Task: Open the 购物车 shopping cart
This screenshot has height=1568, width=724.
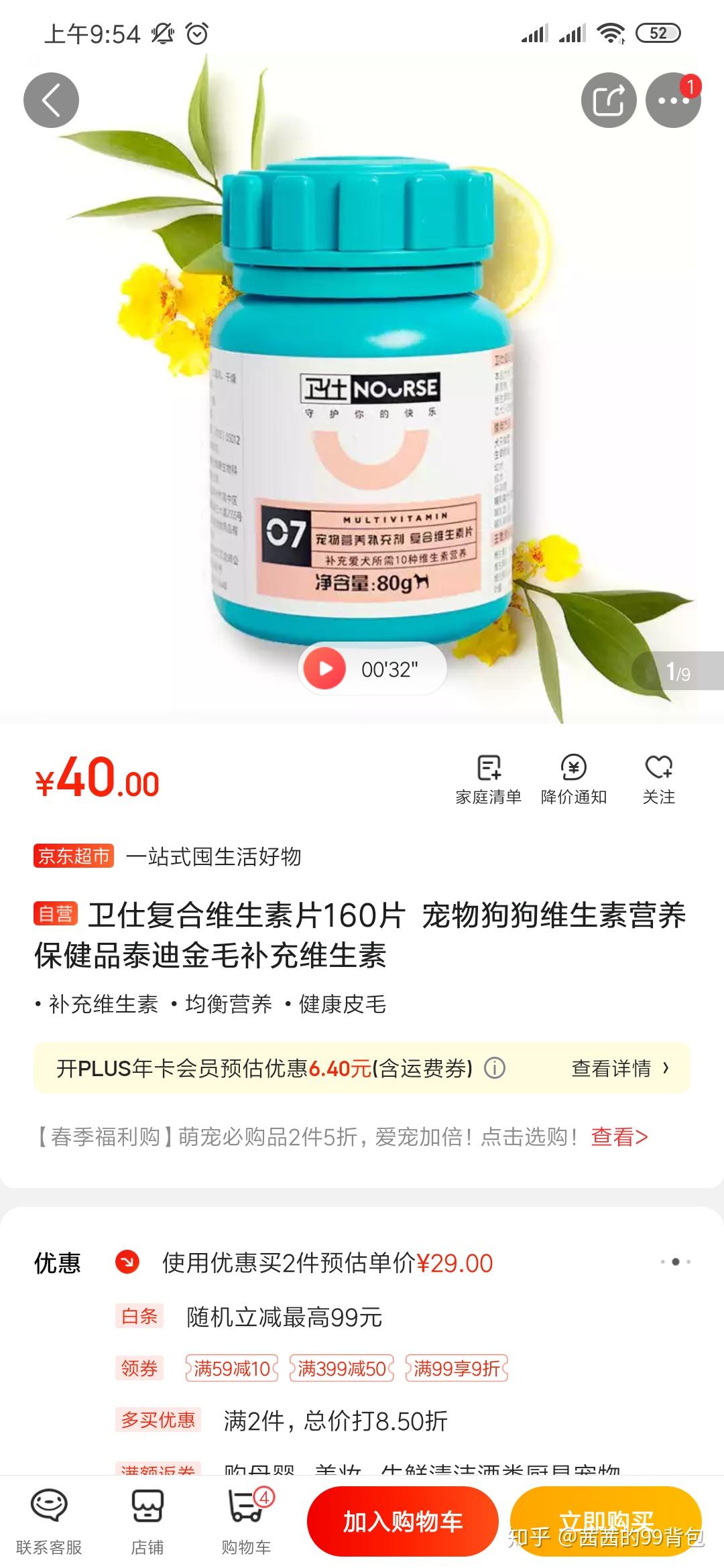Action: click(246, 1522)
